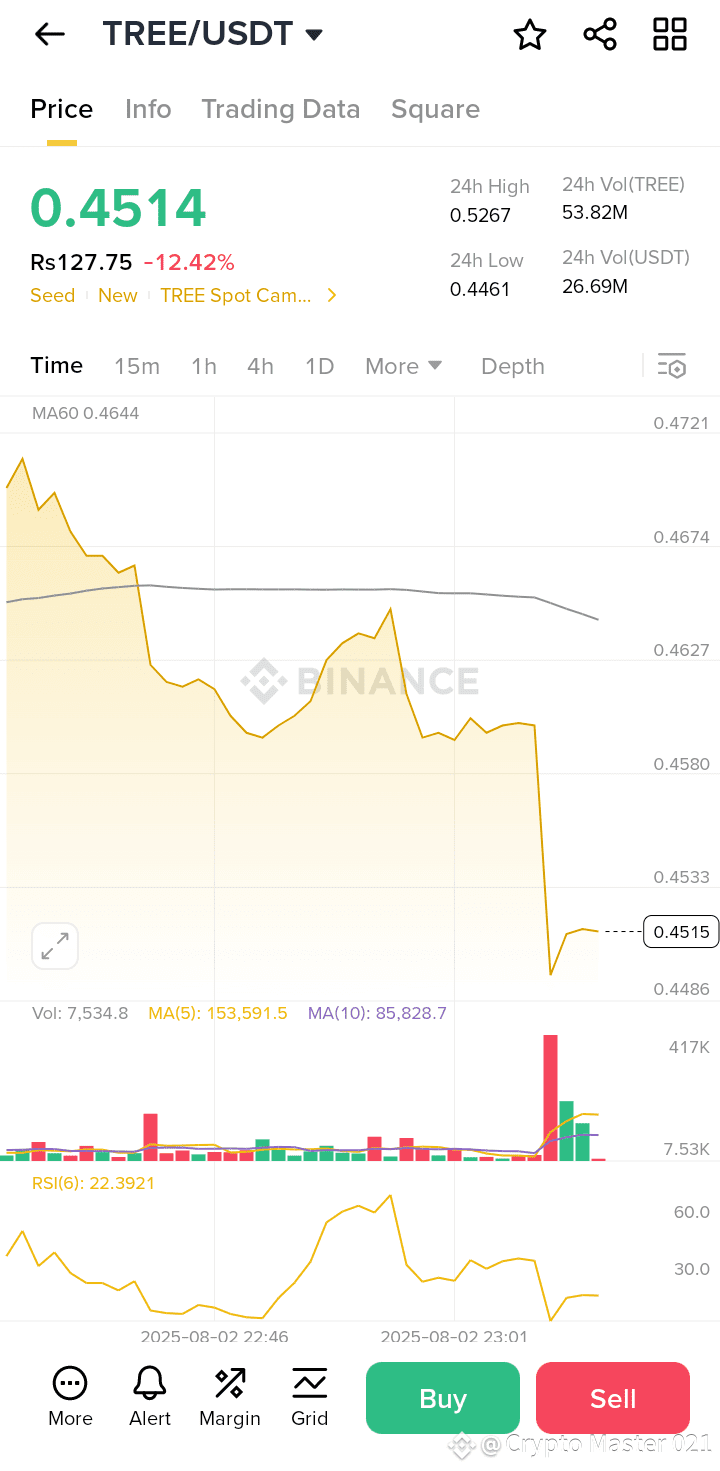Select the 4h chart interval
Image resolution: width=720 pixels, height=1471 pixels.
pos(260,366)
